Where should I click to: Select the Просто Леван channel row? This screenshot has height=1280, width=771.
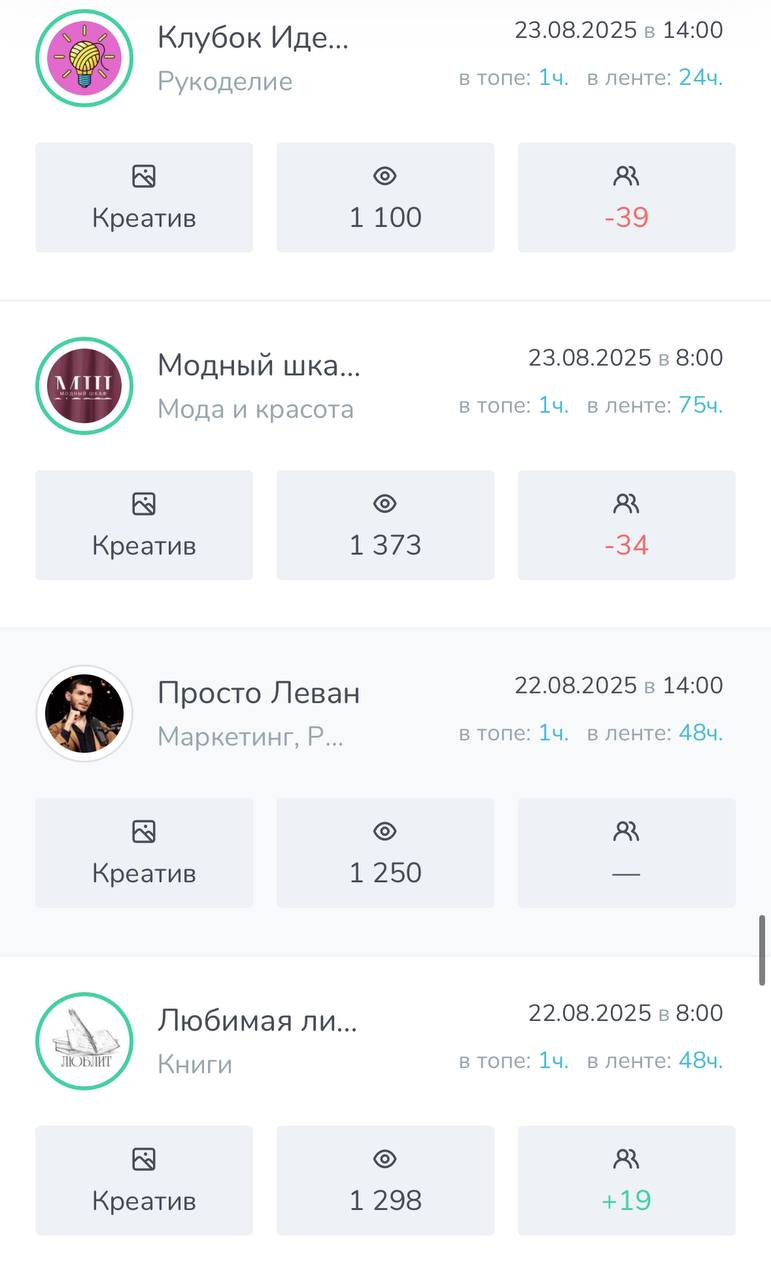point(258,694)
